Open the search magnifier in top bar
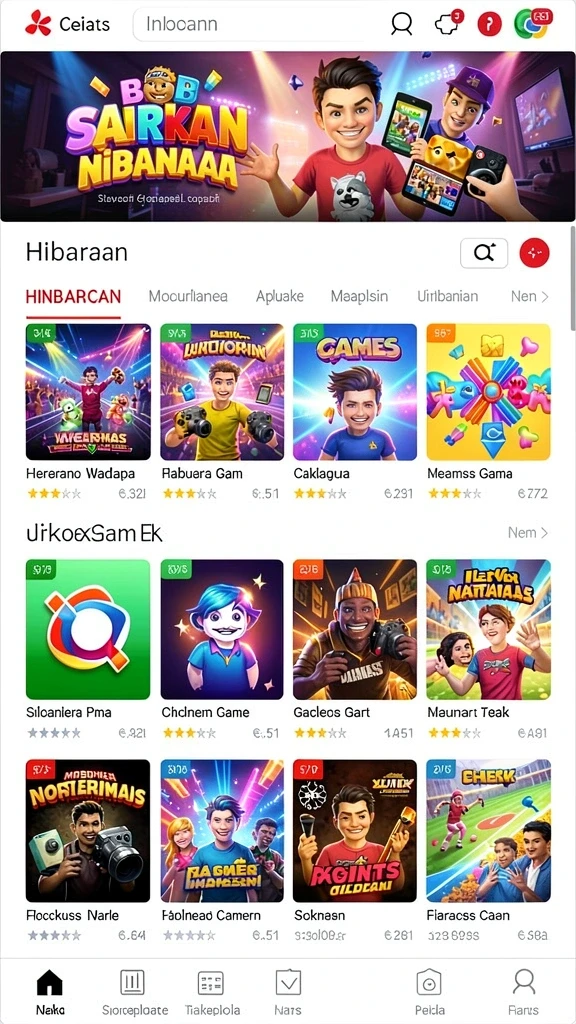Viewport: 576px width, 1024px height. pos(402,25)
